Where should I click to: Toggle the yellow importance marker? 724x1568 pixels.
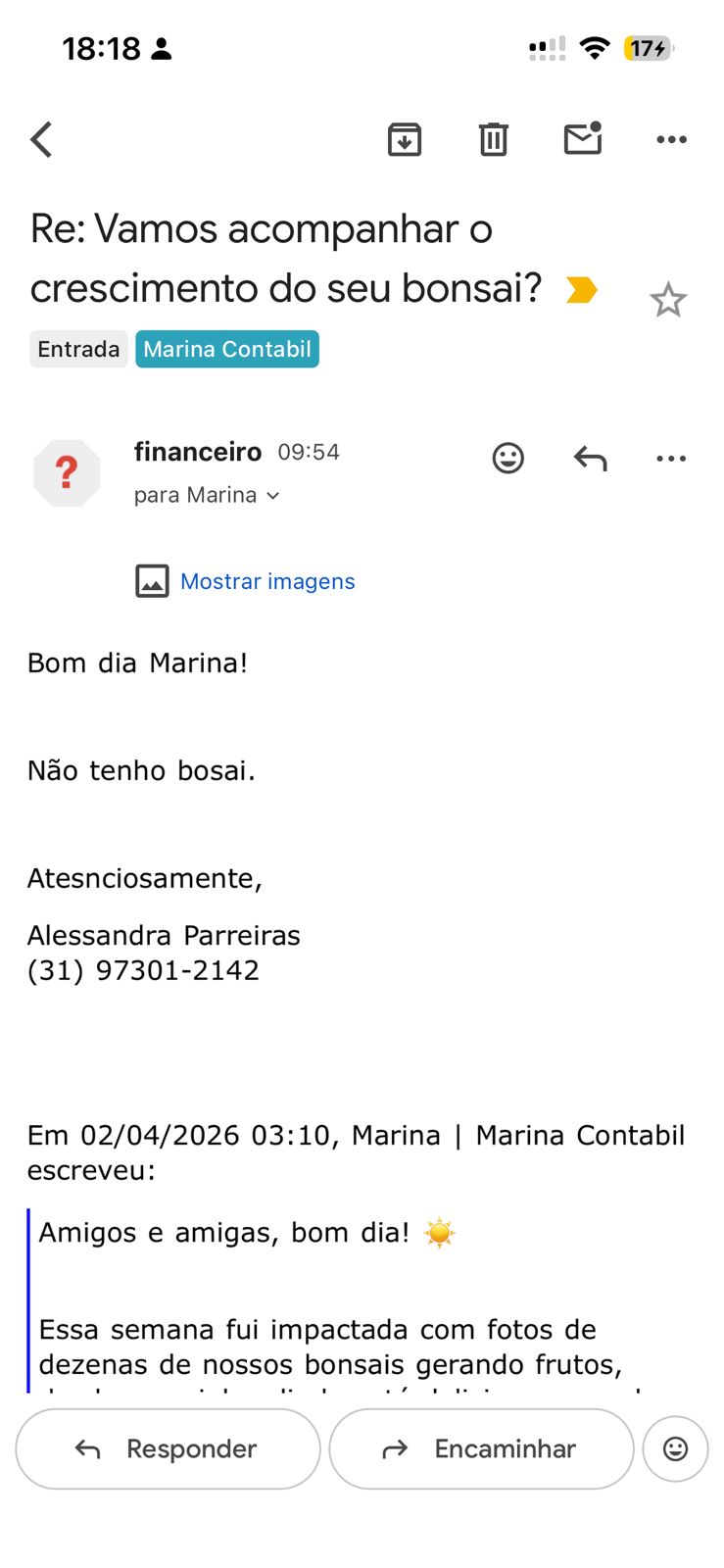pos(580,289)
